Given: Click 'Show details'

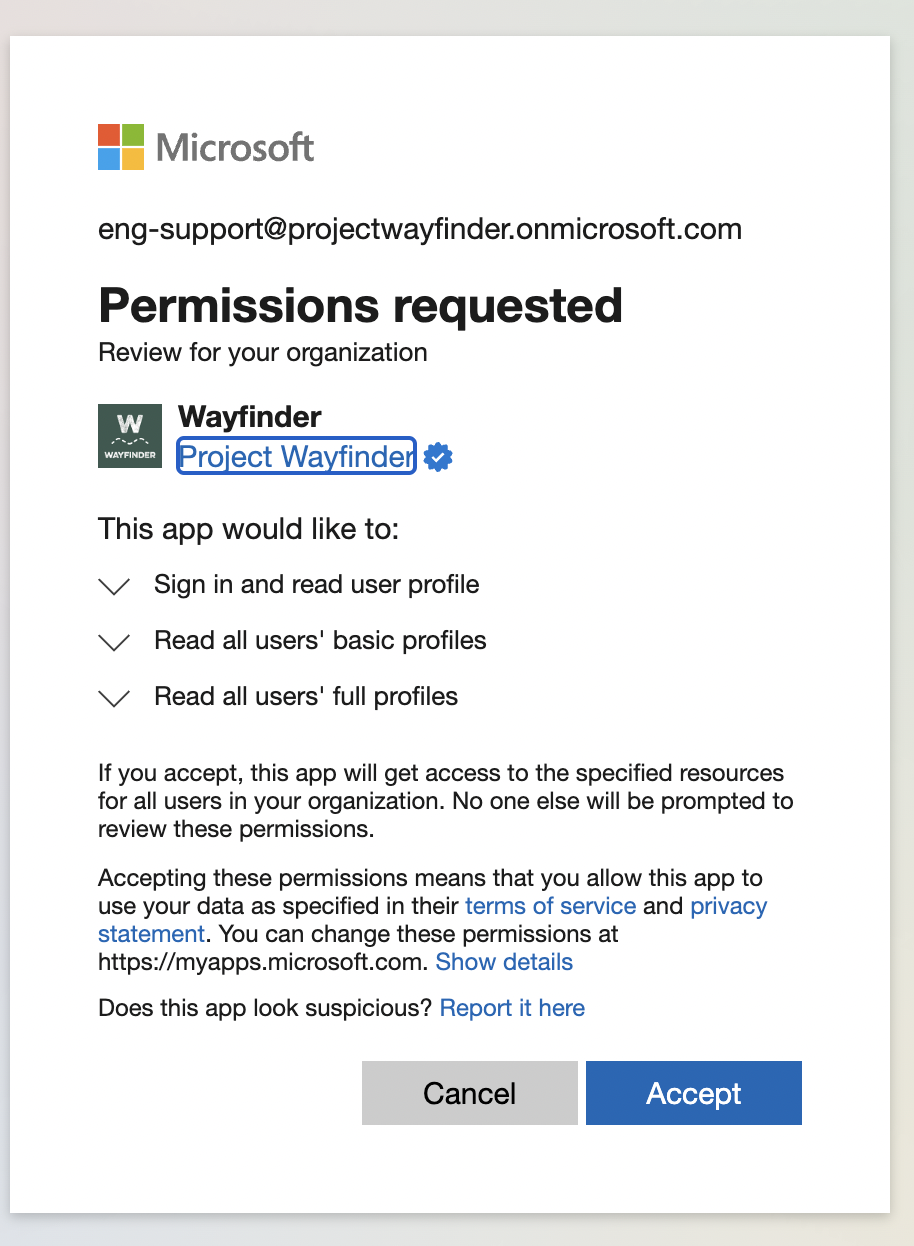Looking at the screenshot, I should pos(504,962).
